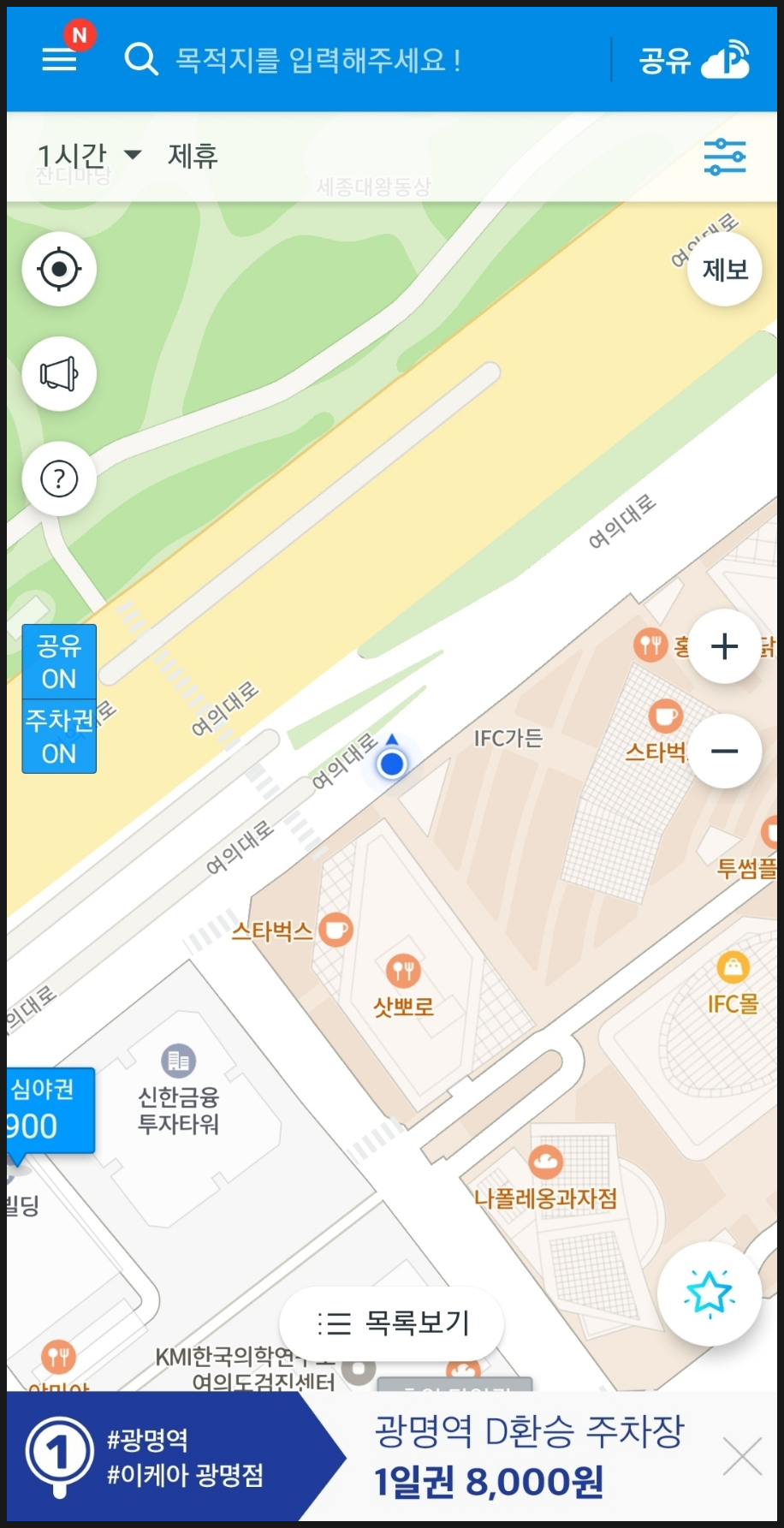Expand the 1시간 duration dropdown
Screen dimensions: 784x1528
pyautogui.click(x=88, y=156)
